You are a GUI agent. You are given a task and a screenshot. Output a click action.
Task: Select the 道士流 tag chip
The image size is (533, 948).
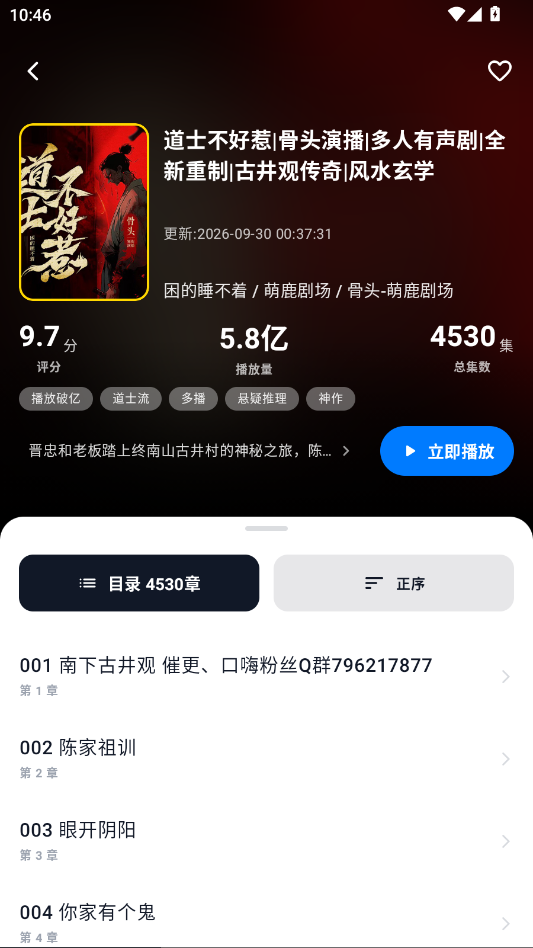(x=131, y=399)
